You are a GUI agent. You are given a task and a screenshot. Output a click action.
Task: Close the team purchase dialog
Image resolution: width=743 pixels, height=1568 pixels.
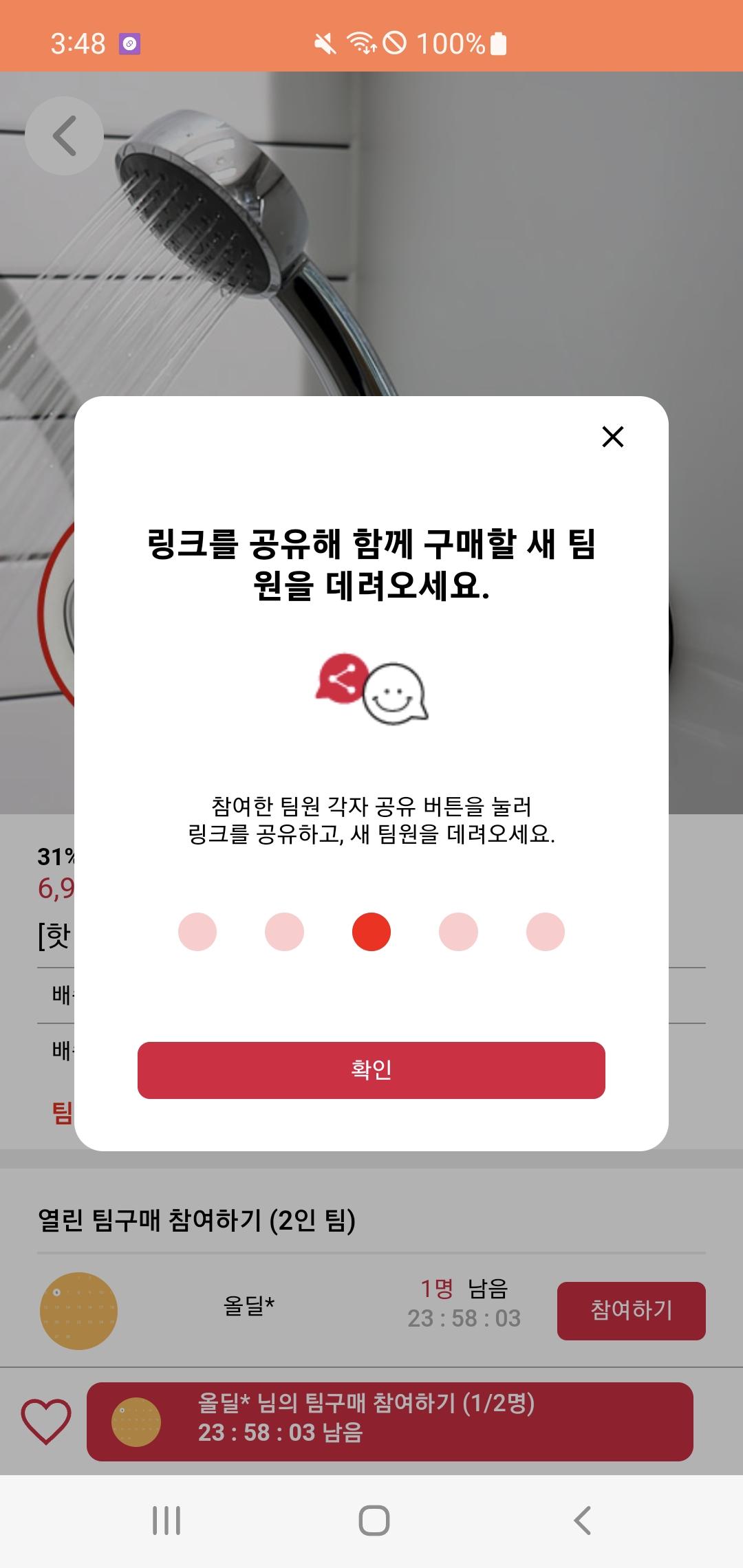(x=612, y=437)
